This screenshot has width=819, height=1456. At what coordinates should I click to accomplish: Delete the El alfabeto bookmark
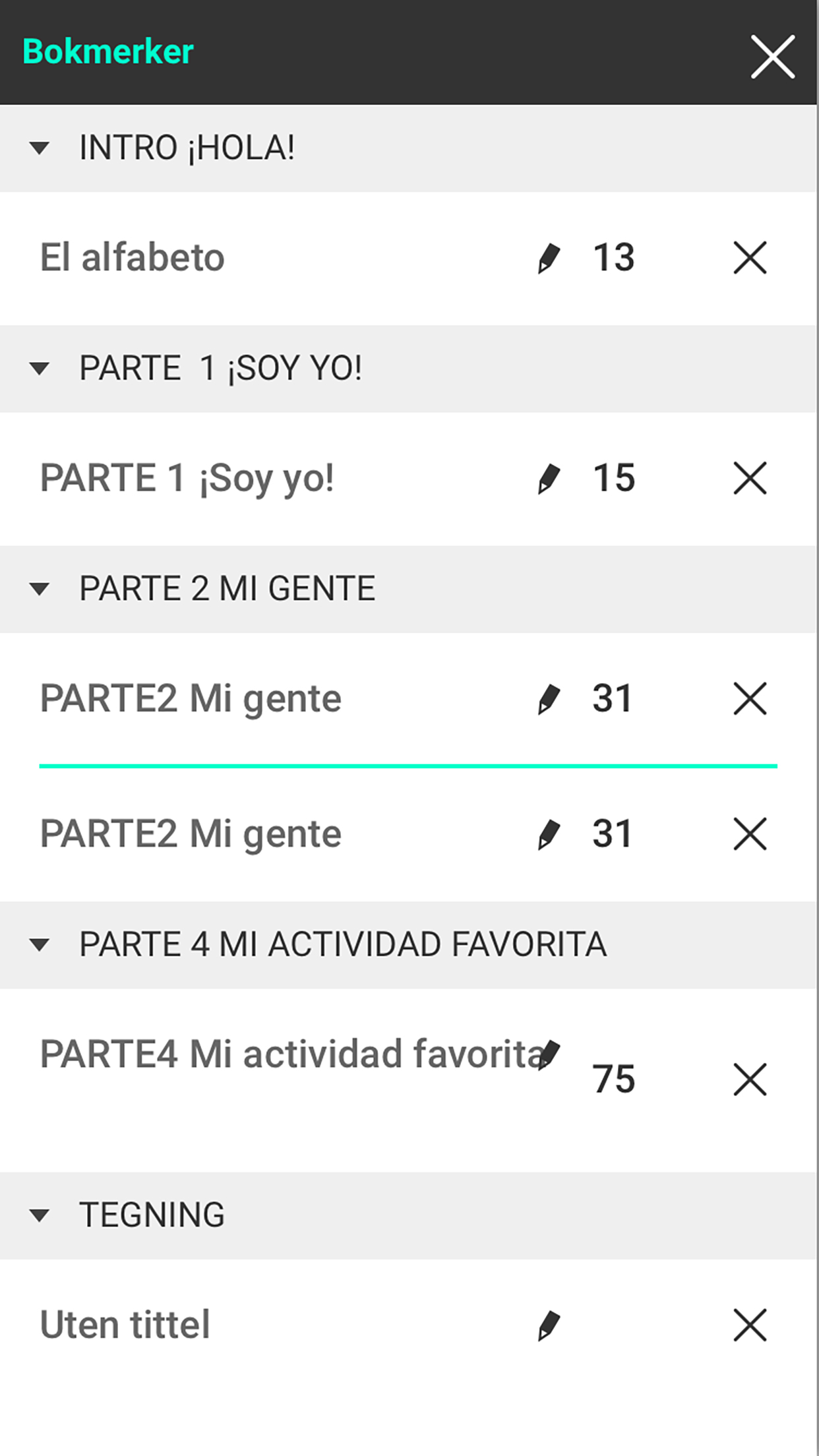(750, 257)
